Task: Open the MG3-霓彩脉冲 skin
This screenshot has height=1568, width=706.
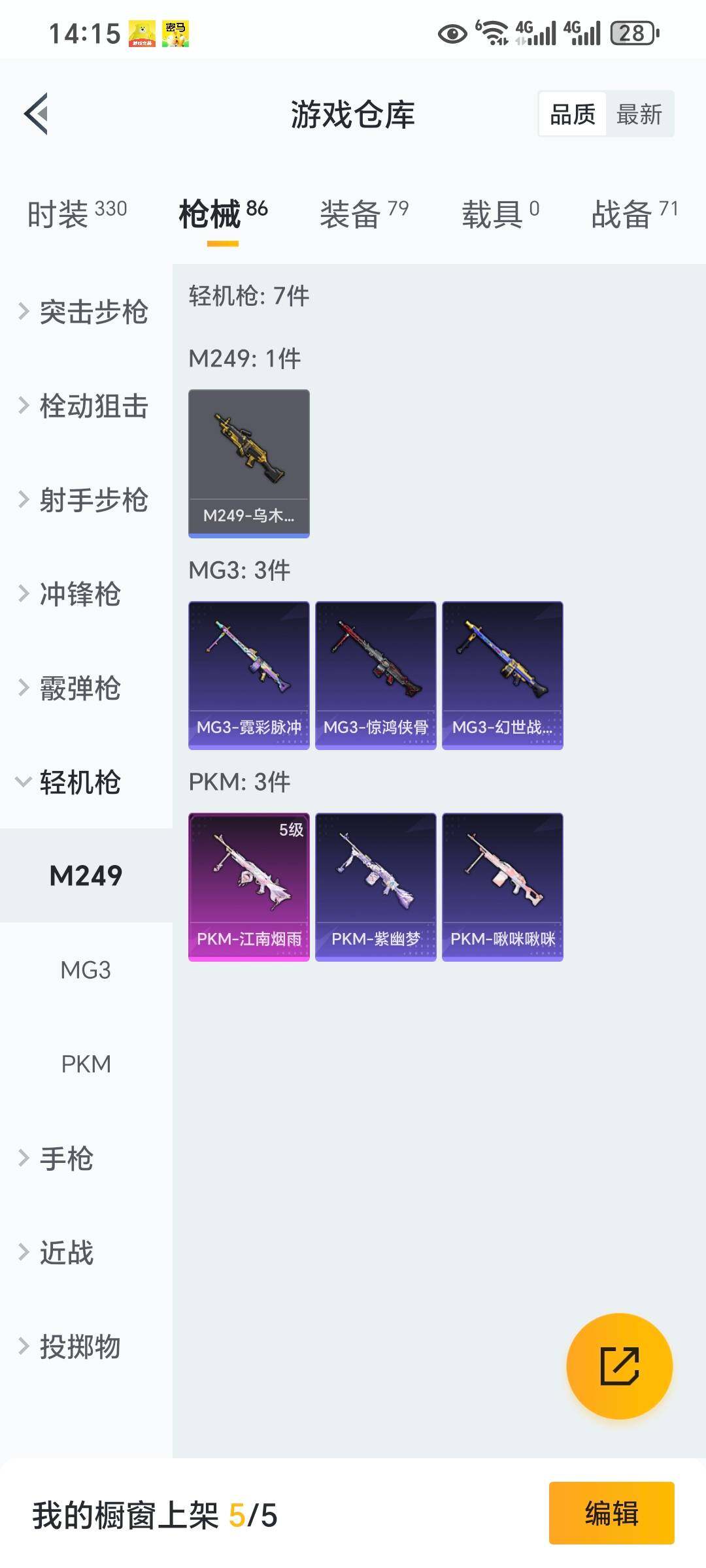Action: click(x=248, y=675)
